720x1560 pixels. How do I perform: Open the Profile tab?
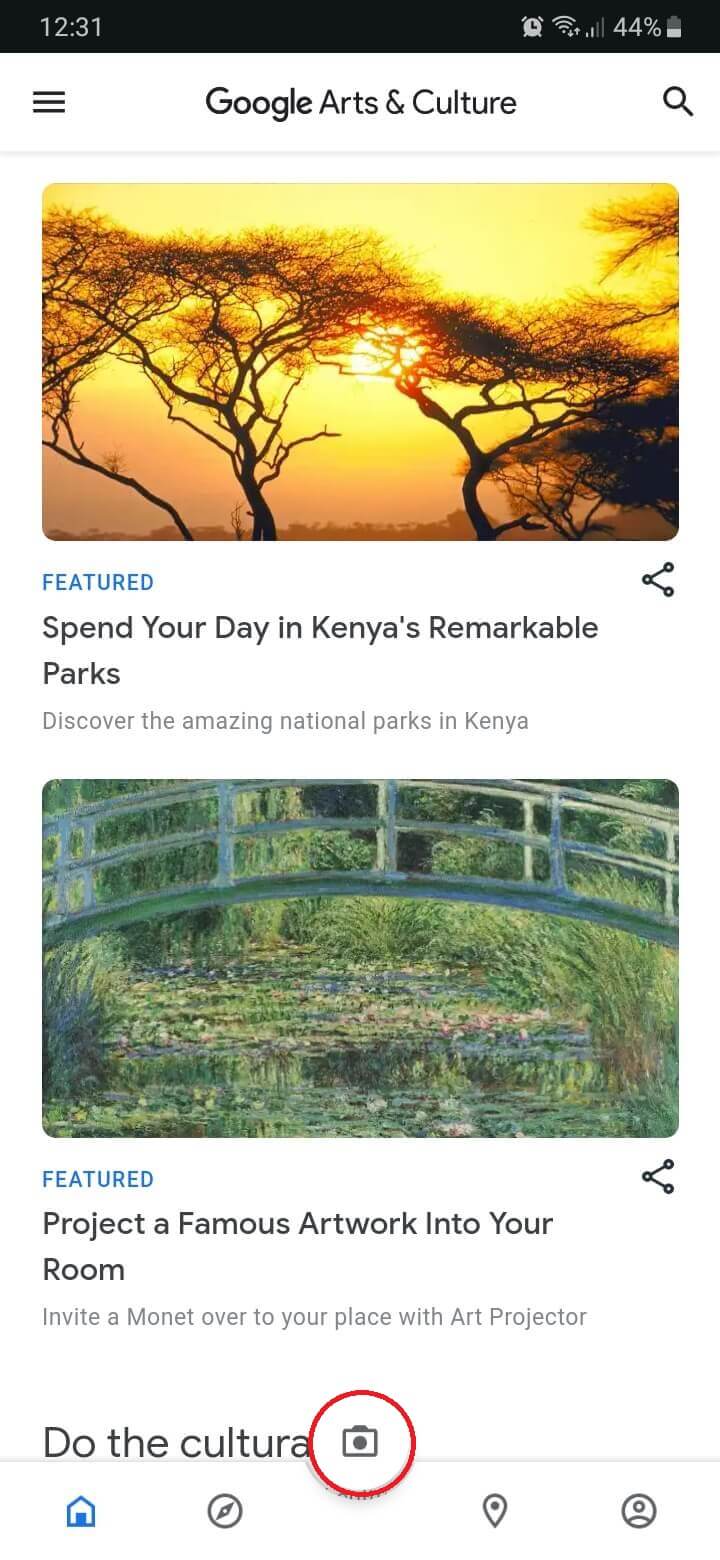pyautogui.click(x=638, y=1512)
